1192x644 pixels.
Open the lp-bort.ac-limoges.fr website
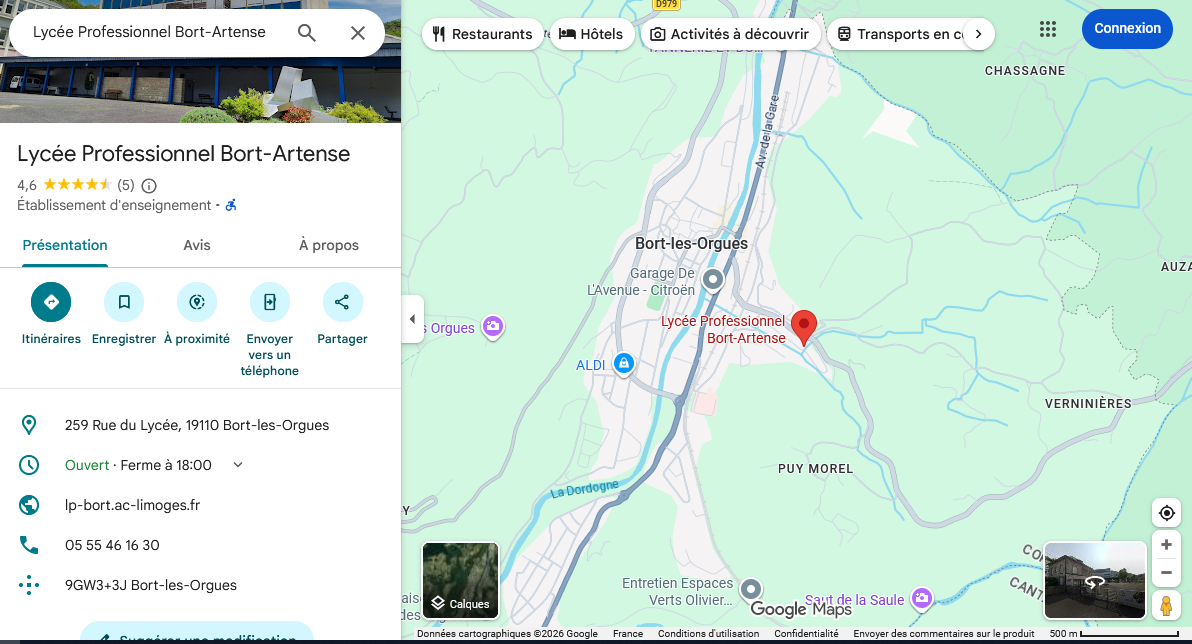coord(132,505)
